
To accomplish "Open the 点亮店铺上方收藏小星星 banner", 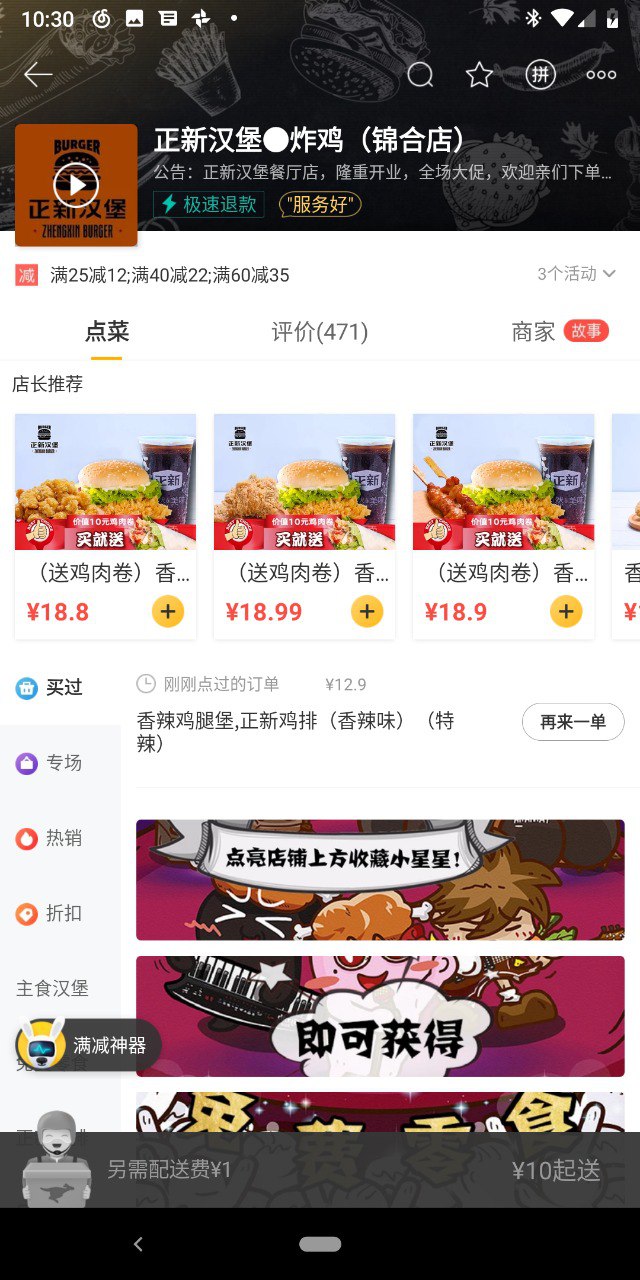I will 380,880.
